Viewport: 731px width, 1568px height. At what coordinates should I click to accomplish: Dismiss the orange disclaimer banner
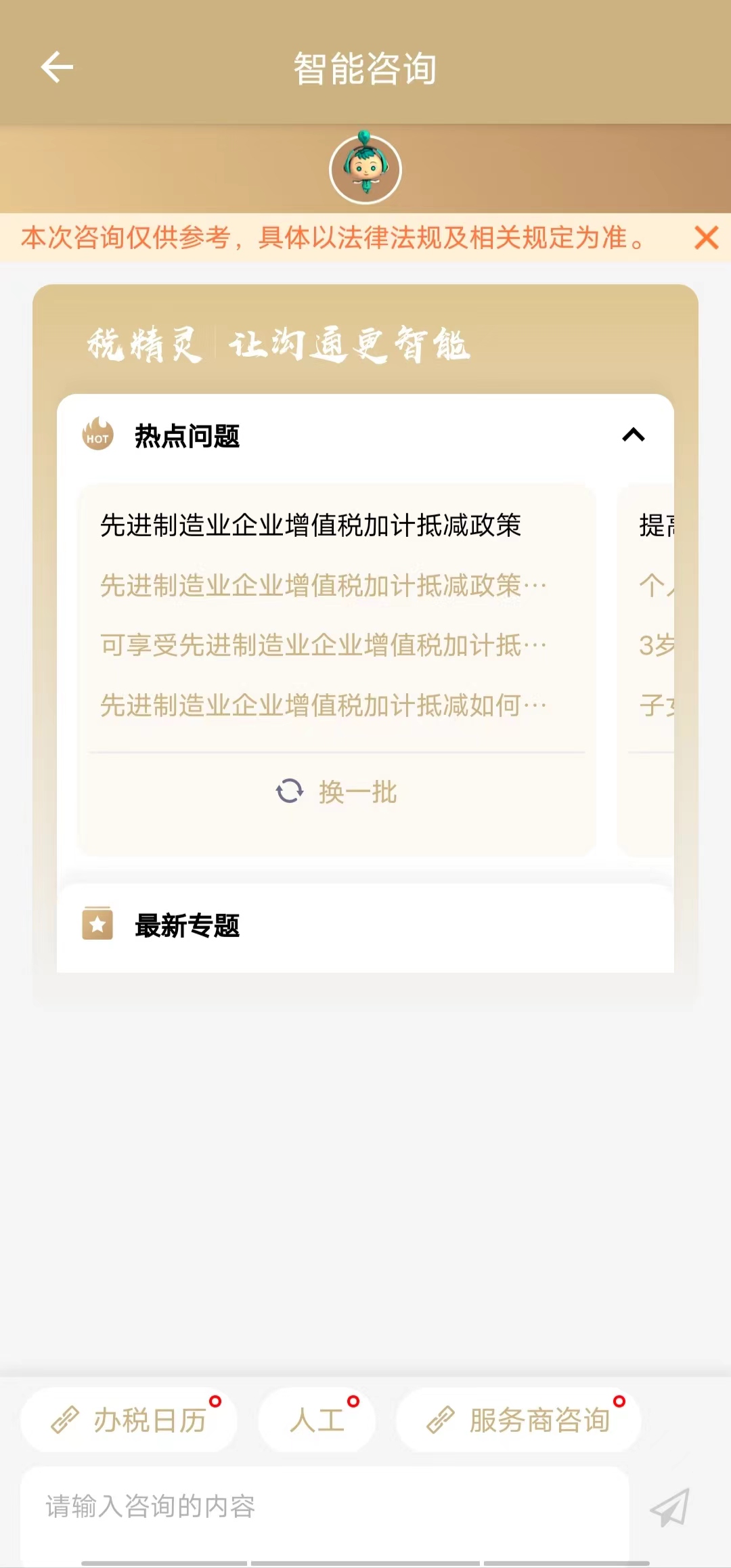point(706,238)
